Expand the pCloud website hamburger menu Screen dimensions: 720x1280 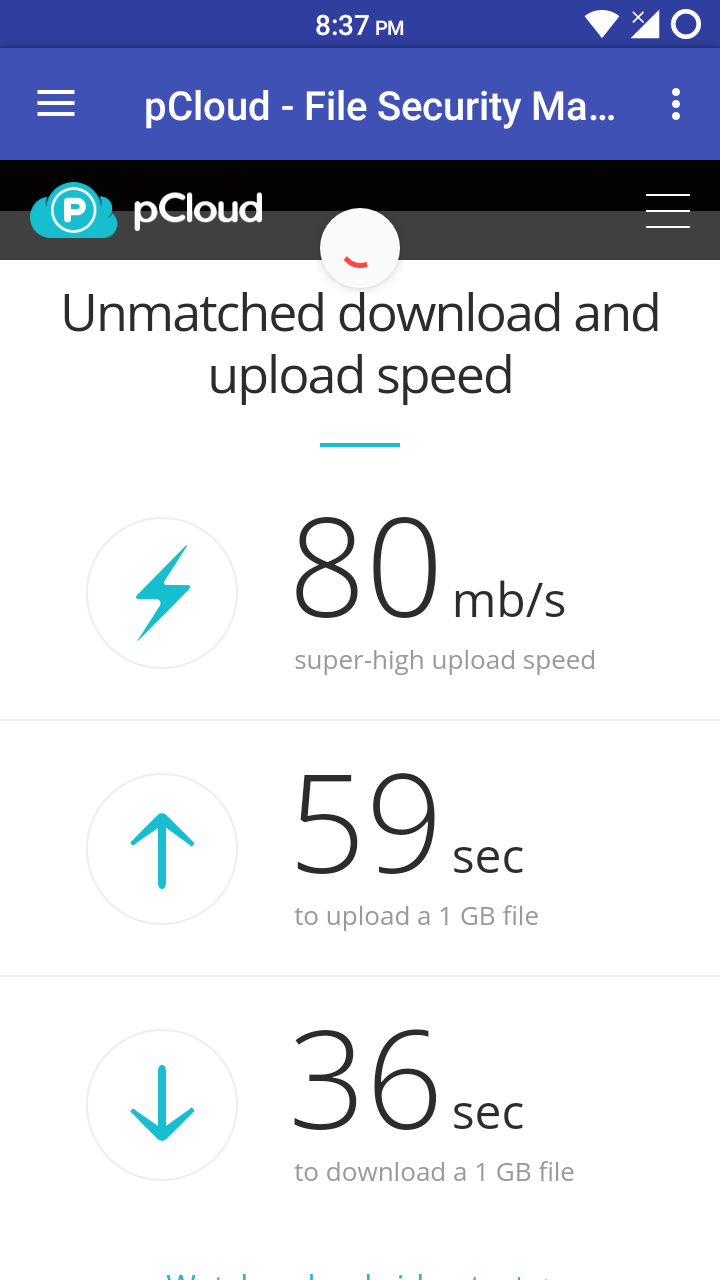(x=667, y=211)
